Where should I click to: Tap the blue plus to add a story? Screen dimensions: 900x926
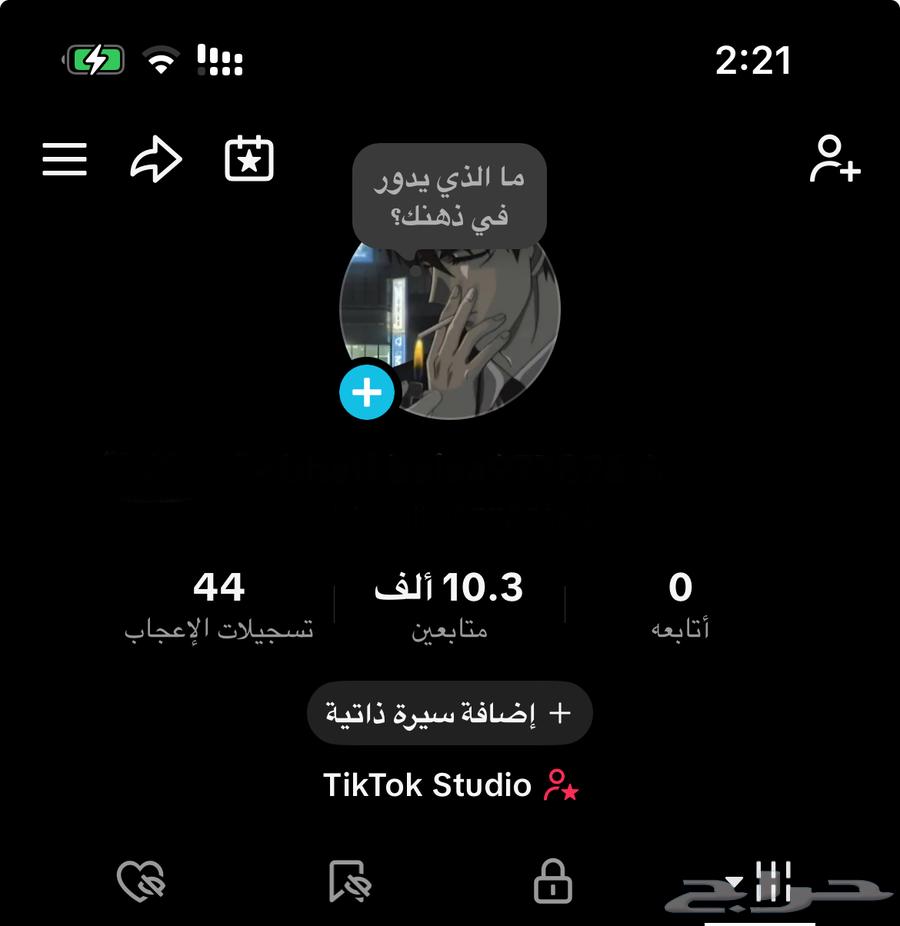(367, 393)
